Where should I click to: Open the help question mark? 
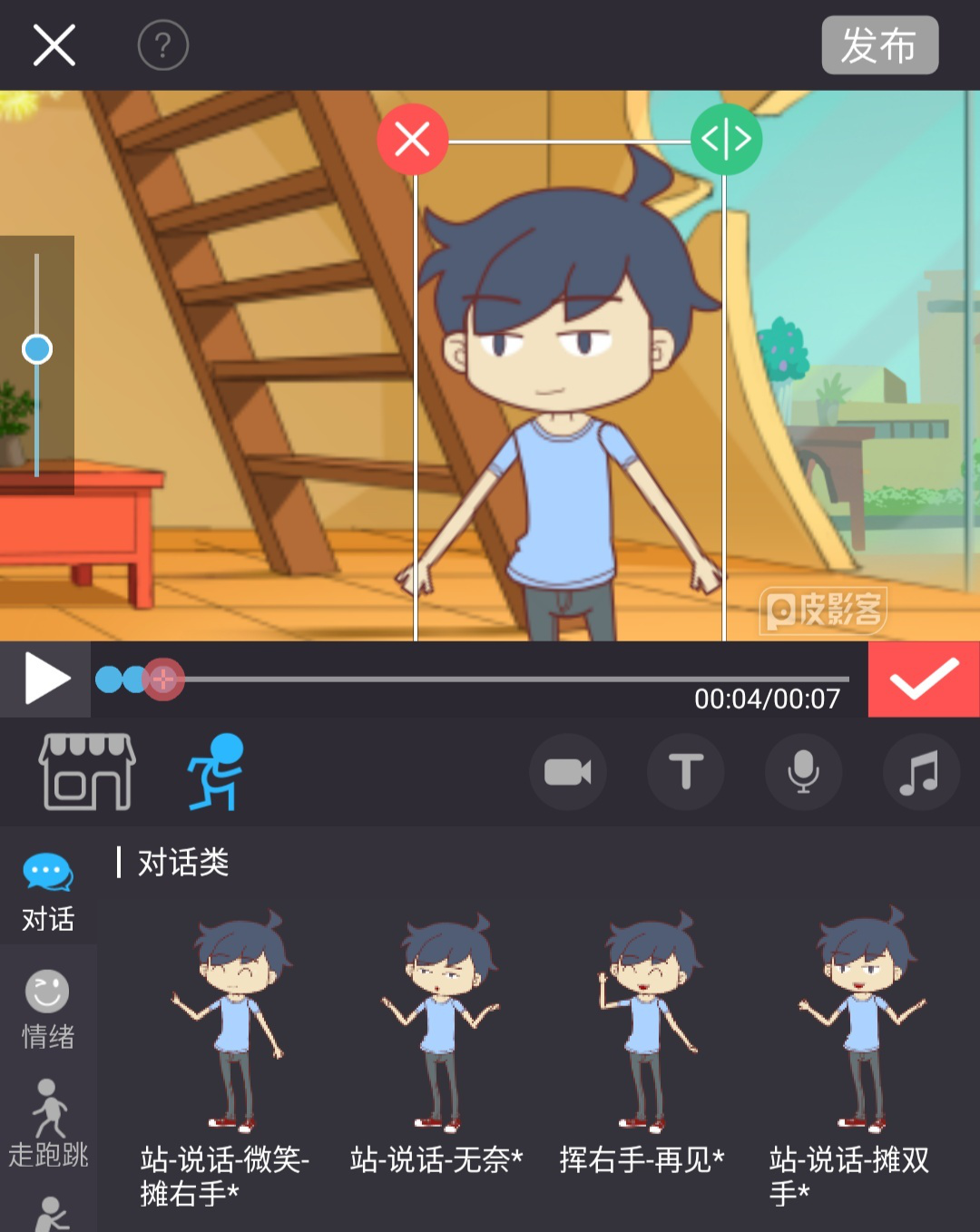163,44
